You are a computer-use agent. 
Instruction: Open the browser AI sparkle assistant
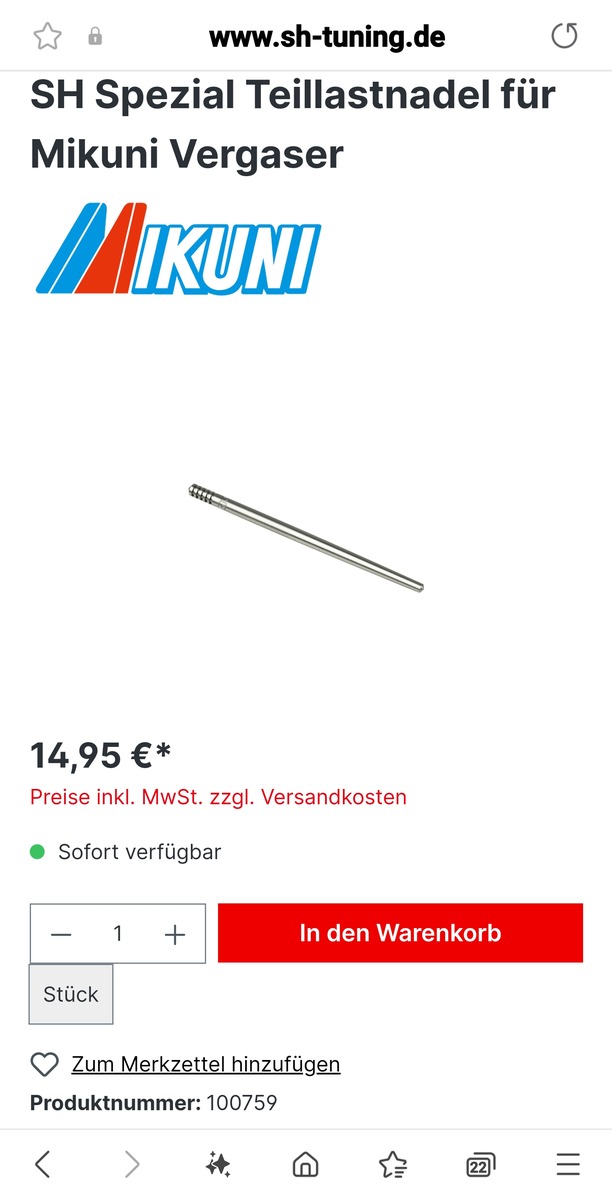pyautogui.click(x=218, y=1164)
